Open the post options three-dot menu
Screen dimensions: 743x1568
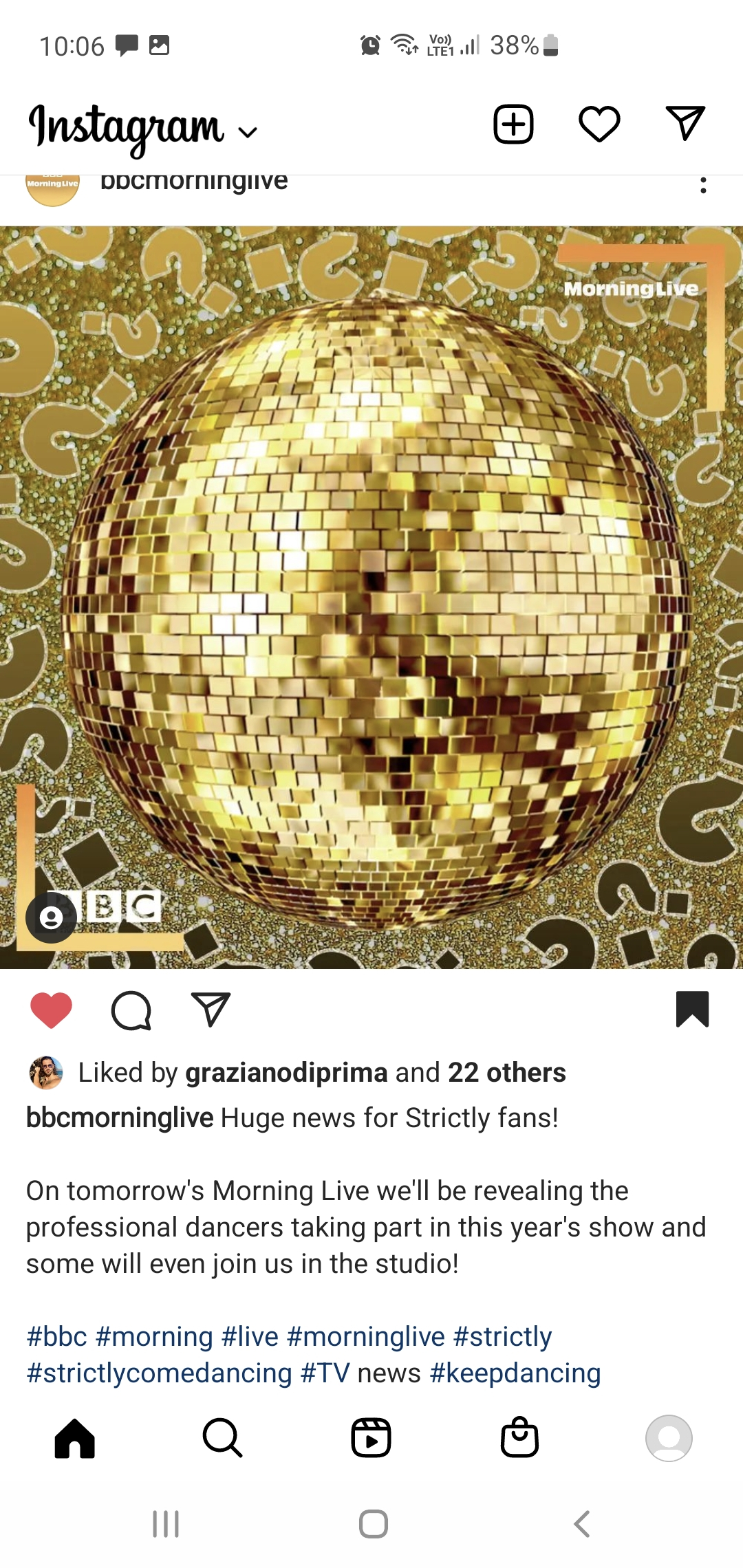tap(702, 186)
